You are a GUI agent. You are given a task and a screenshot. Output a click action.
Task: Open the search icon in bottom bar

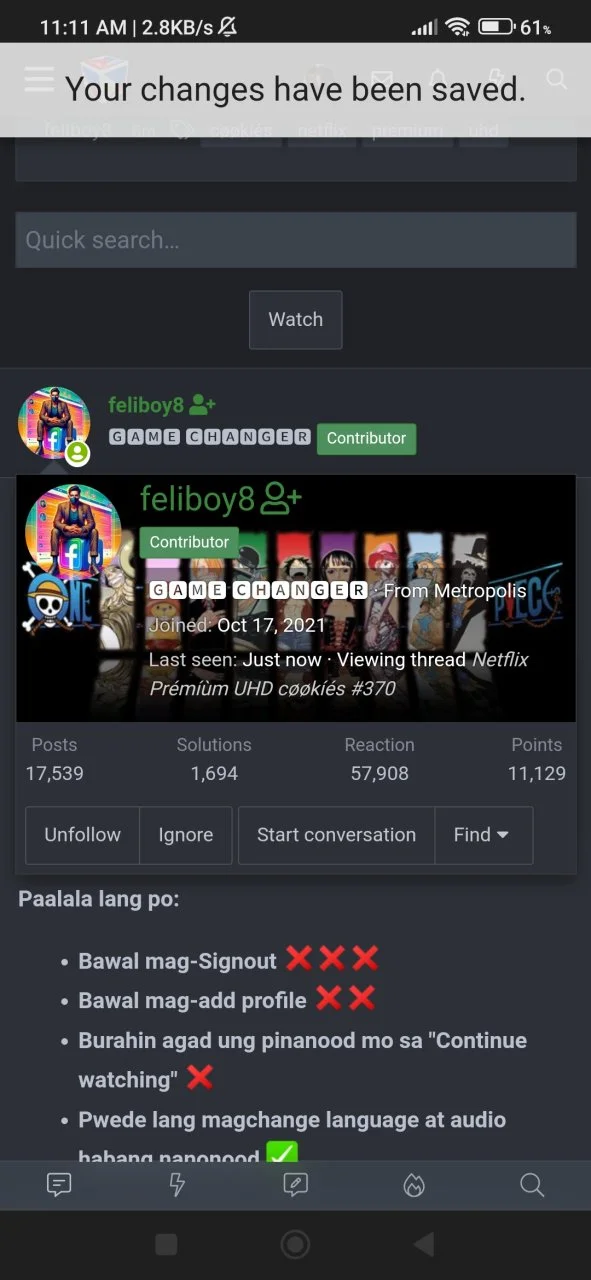pos(532,1185)
